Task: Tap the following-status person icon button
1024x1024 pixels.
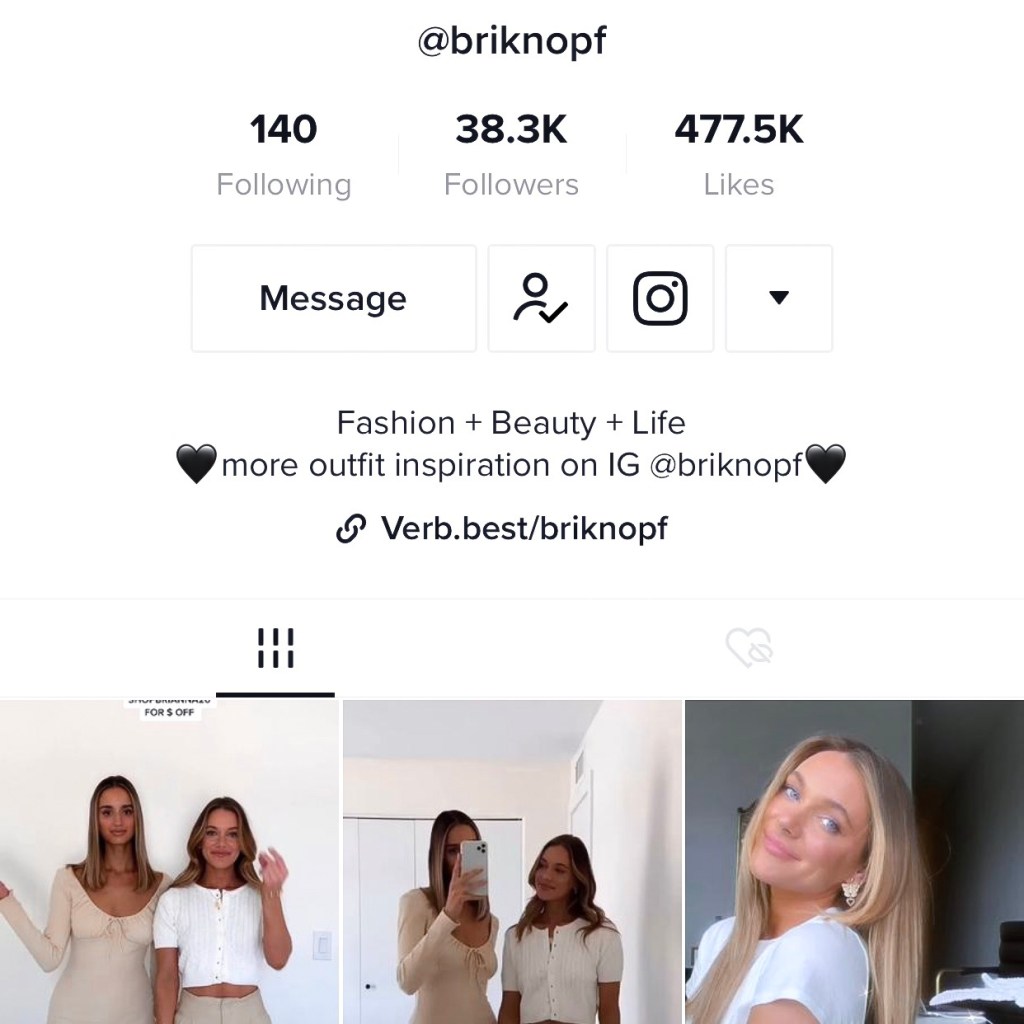Action: point(541,298)
